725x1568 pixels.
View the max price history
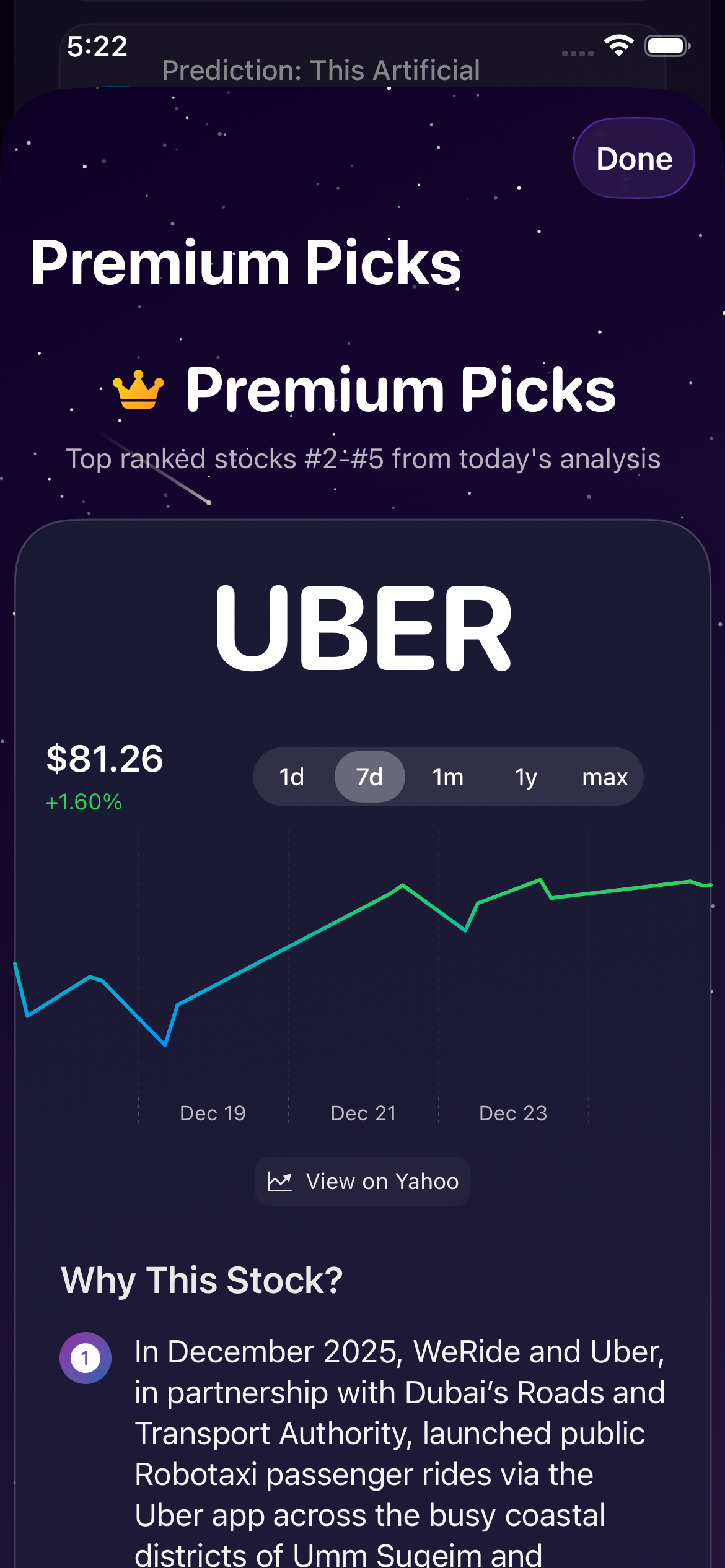[x=605, y=777]
